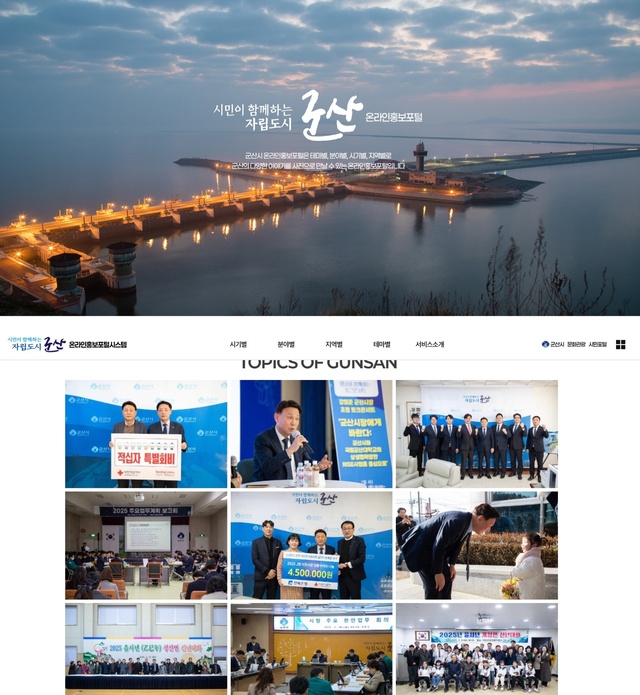Go to the 테마별 menu
The width and height of the screenshot is (640, 695).
coord(382,344)
